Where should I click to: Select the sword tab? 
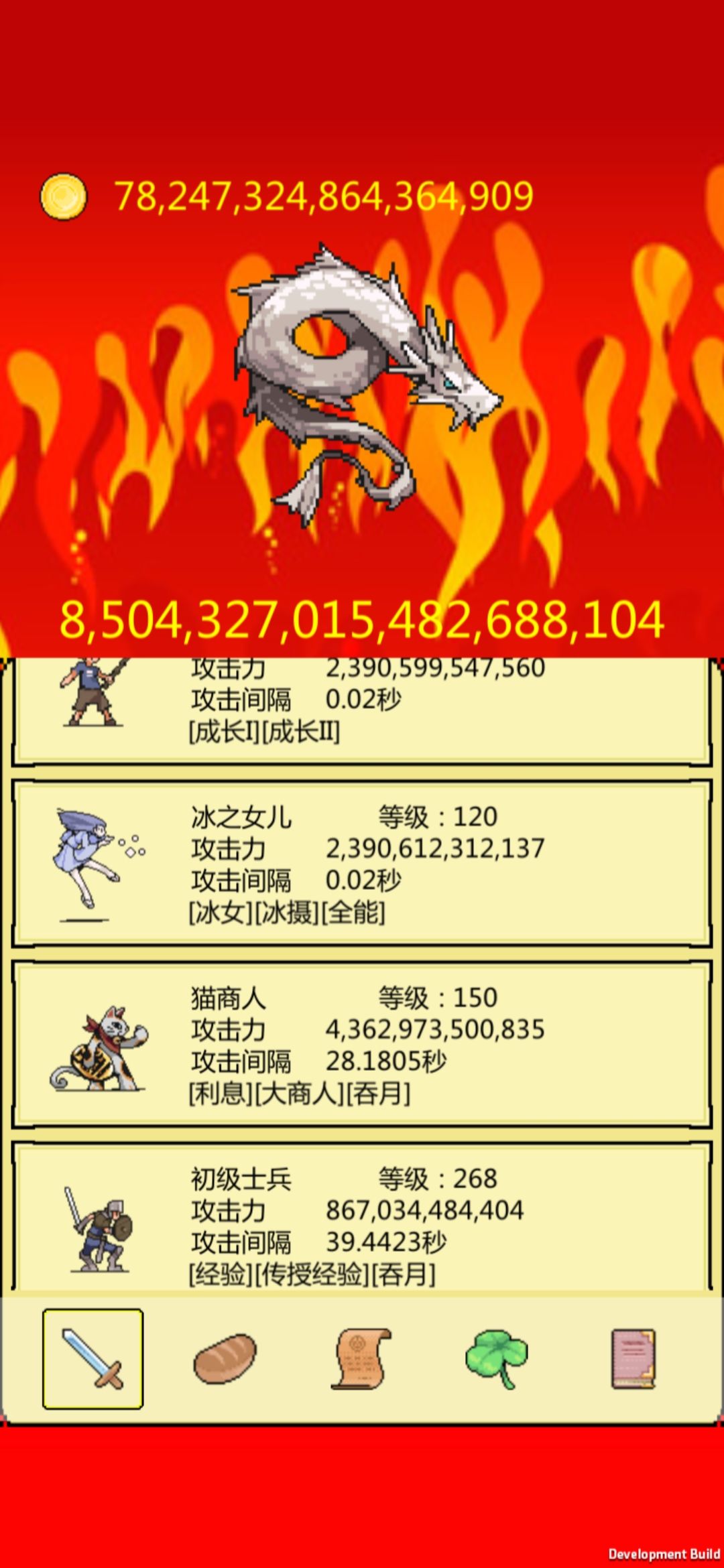coord(93,1358)
